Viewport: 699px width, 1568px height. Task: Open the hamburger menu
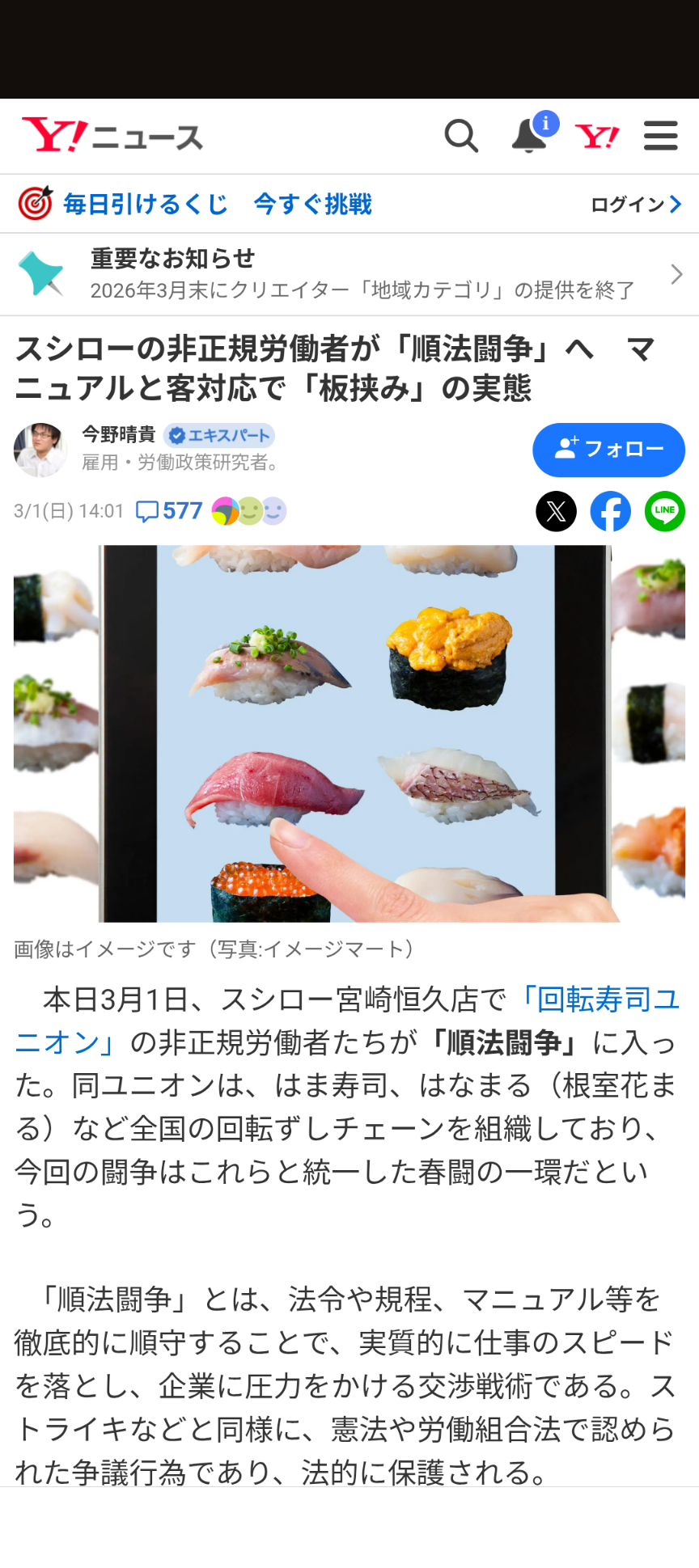tap(660, 136)
